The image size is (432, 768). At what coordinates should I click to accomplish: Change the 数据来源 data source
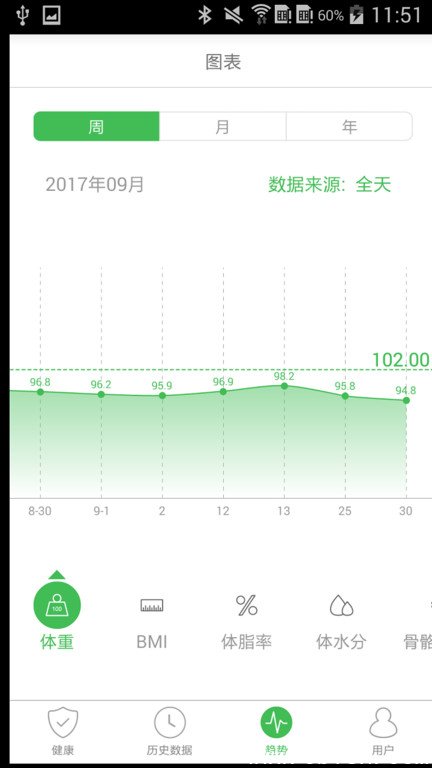pos(329,185)
